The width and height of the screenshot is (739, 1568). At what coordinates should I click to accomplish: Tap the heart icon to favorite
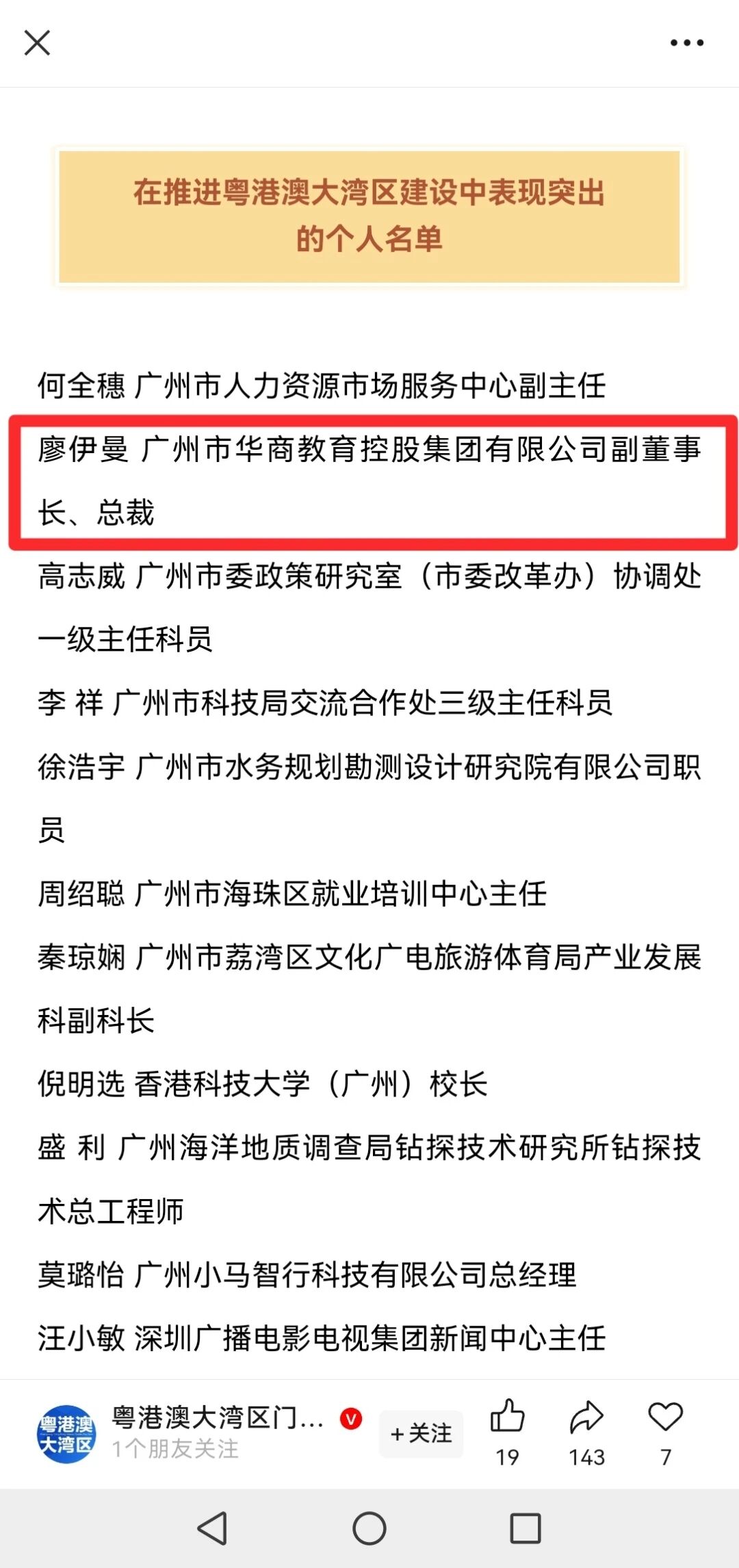pyautogui.click(x=666, y=1418)
